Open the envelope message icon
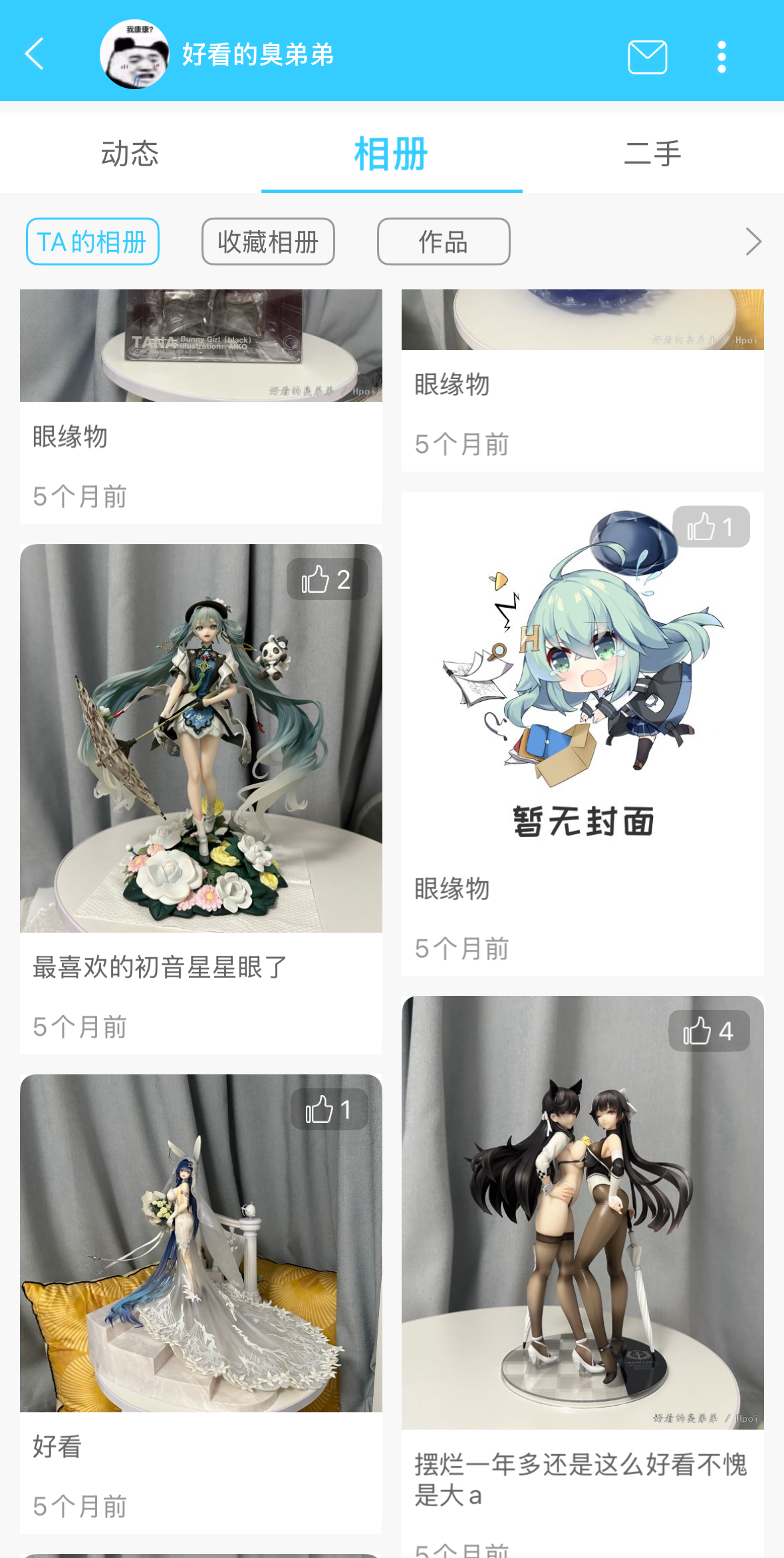The height and width of the screenshot is (1558, 784). click(647, 57)
